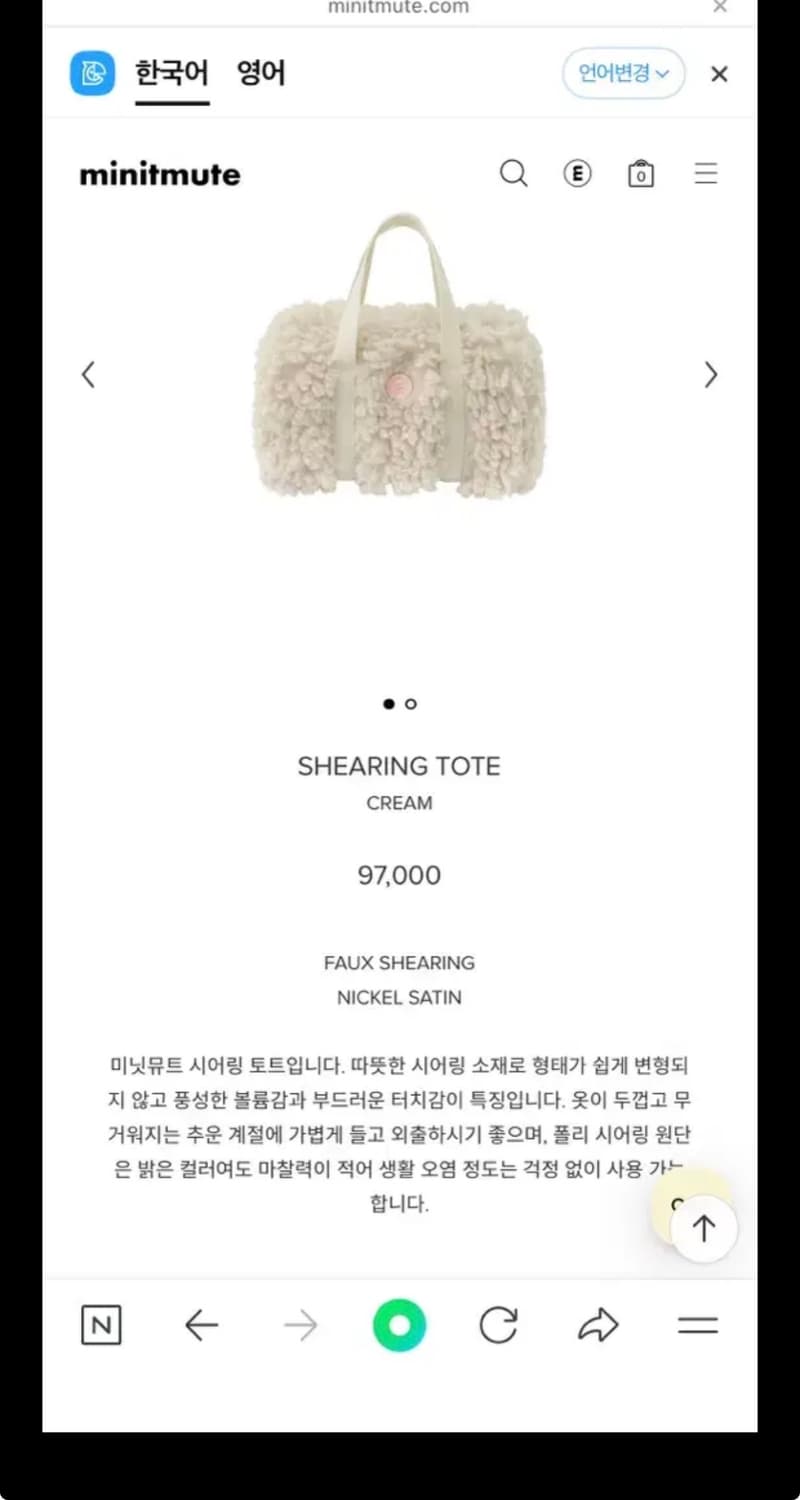The height and width of the screenshot is (1500, 800).
Task: Open the minitmute hamburger menu
Action: click(706, 173)
